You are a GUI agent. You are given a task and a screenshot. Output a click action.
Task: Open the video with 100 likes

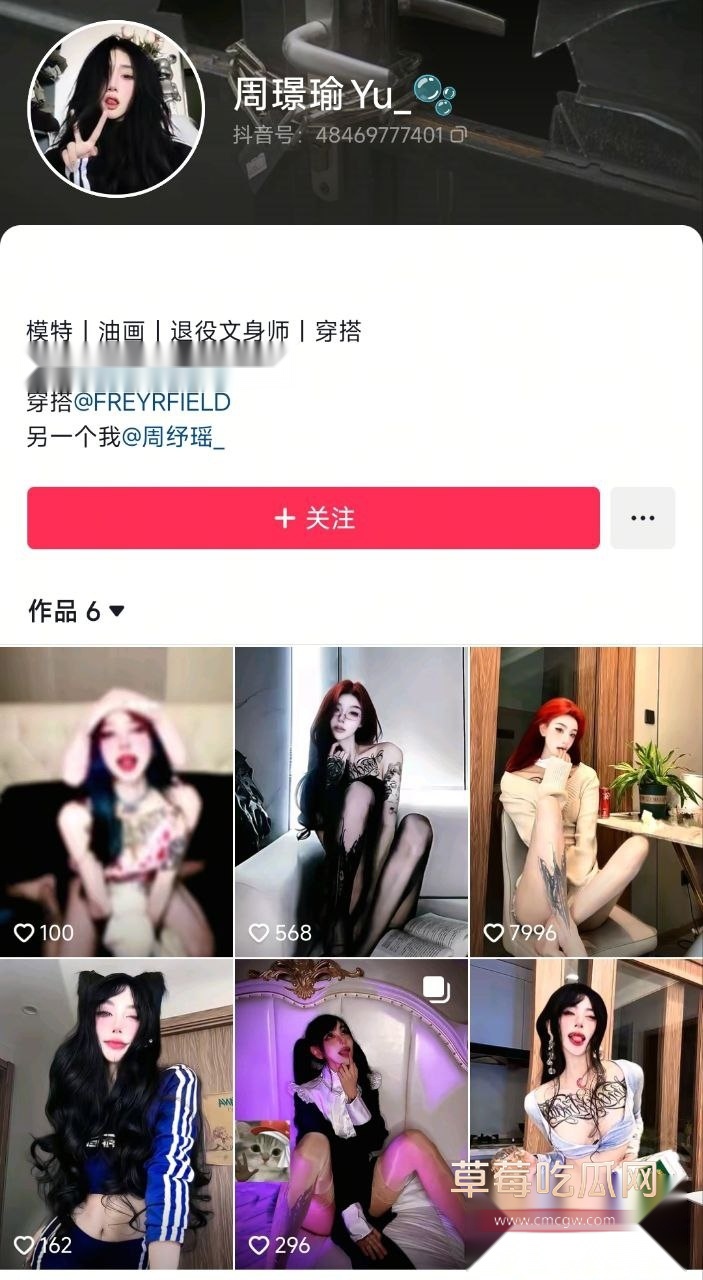pyautogui.click(x=116, y=800)
